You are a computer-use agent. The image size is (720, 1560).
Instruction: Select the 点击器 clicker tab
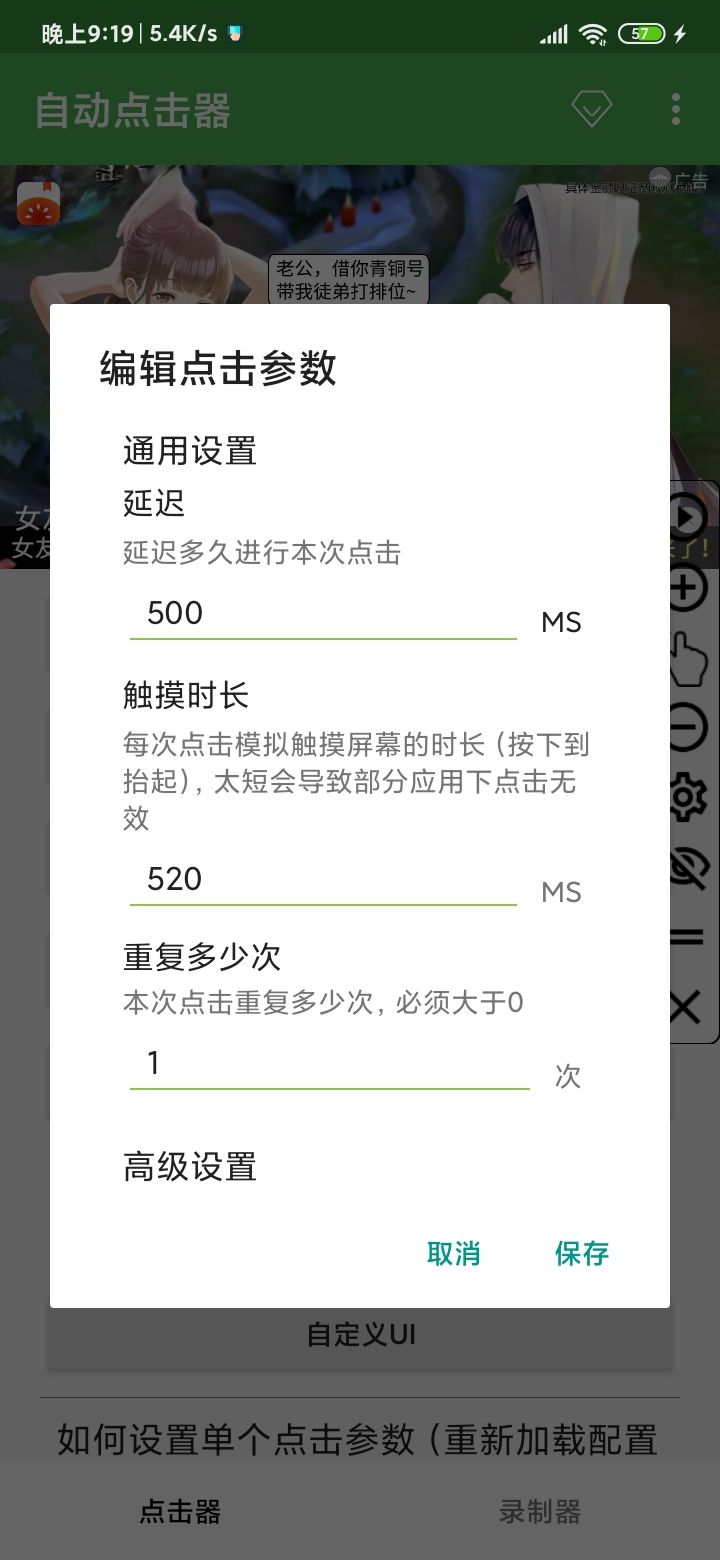click(180, 1512)
